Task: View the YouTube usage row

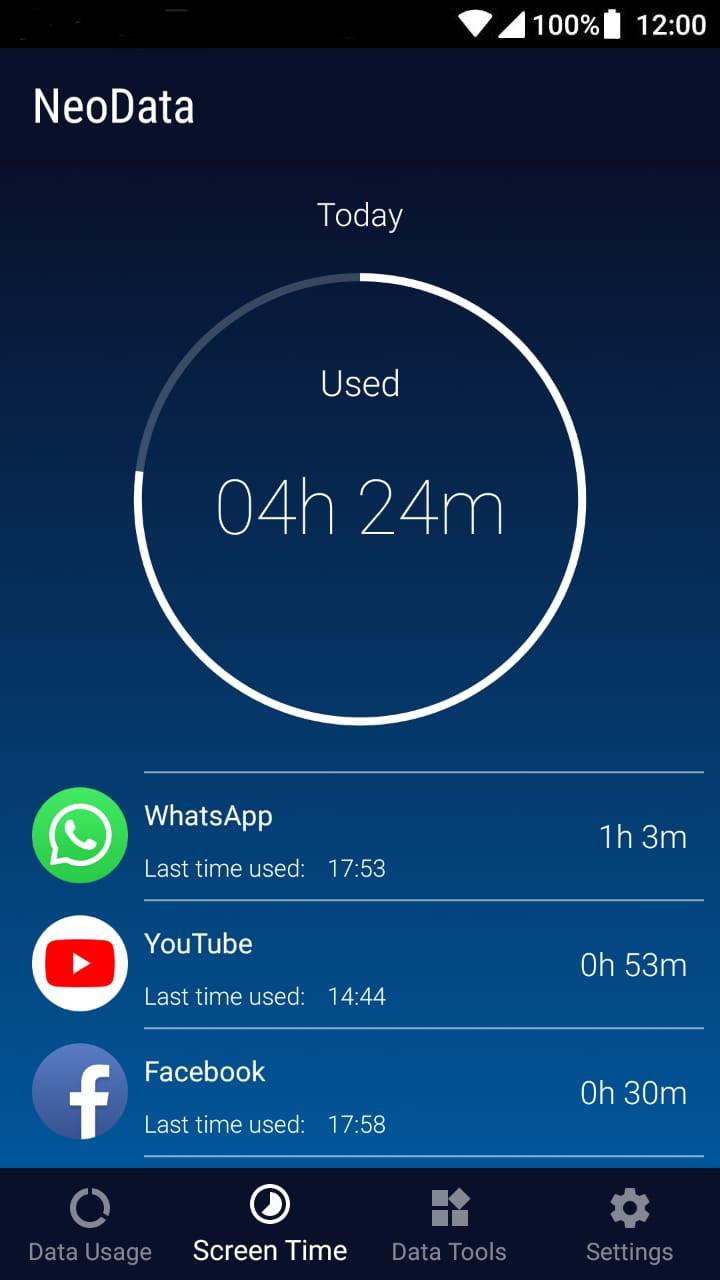Action: [x=360, y=965]
